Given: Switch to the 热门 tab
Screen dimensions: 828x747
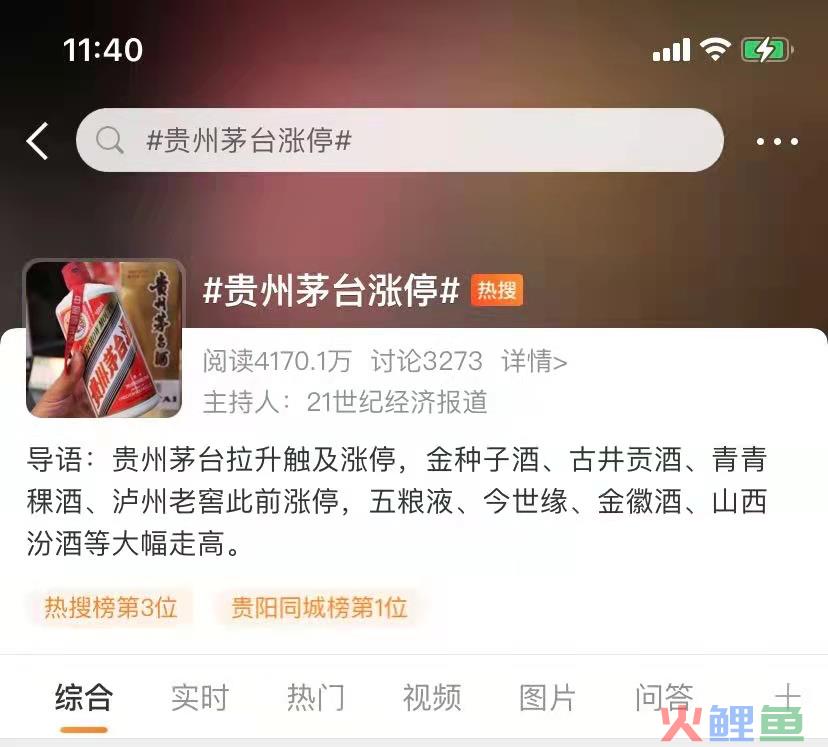Looking at the screenshot, I should coord(316,697).
